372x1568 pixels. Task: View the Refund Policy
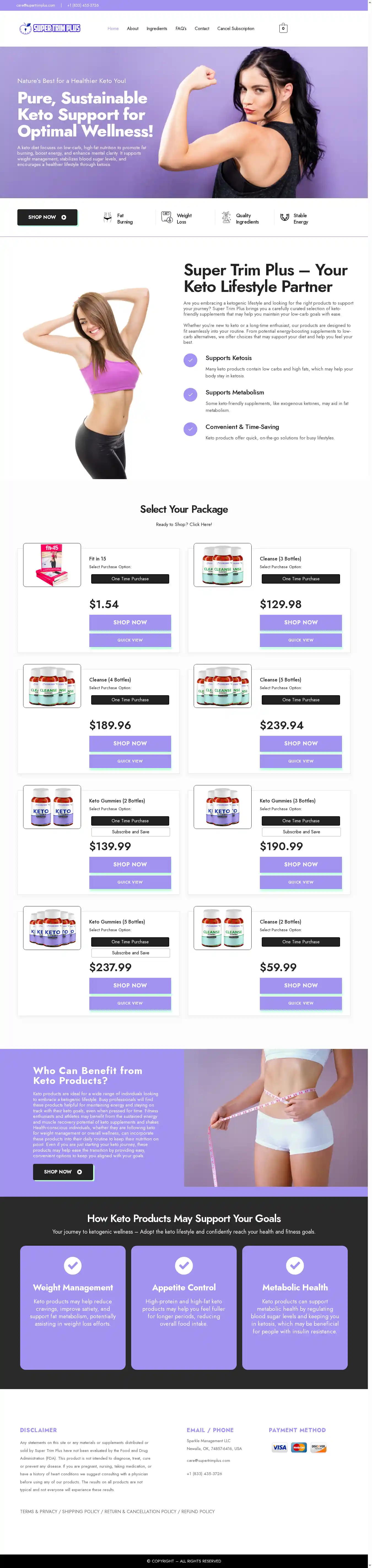coord(198,1511)
